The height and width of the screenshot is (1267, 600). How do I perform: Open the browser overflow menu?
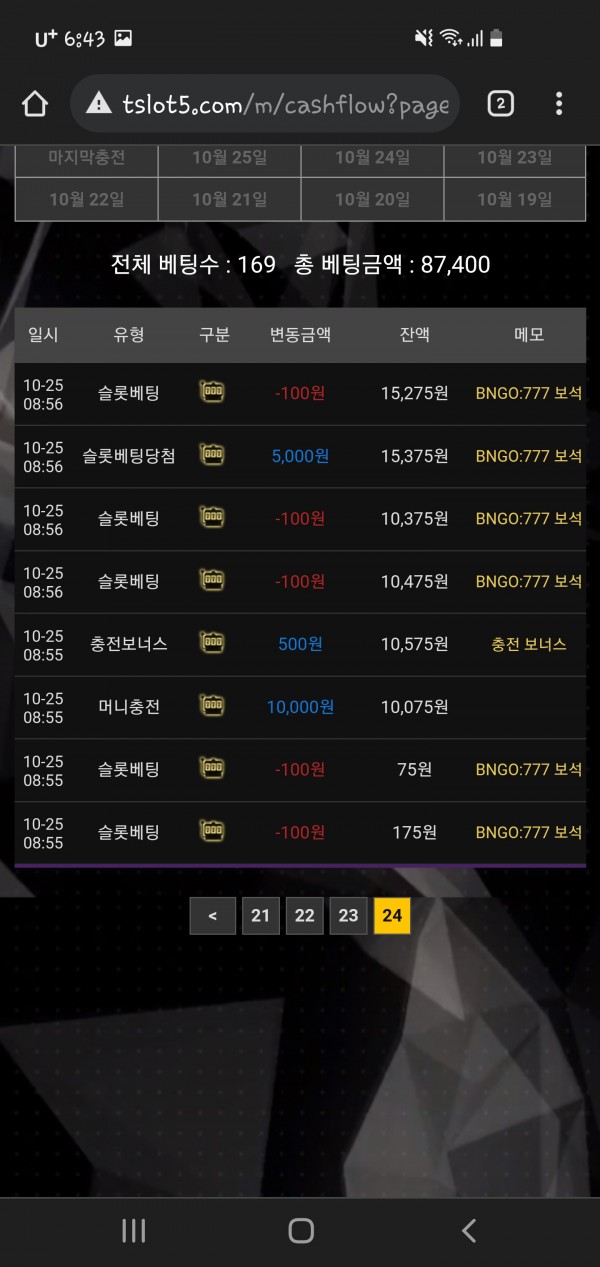point(559,104)
